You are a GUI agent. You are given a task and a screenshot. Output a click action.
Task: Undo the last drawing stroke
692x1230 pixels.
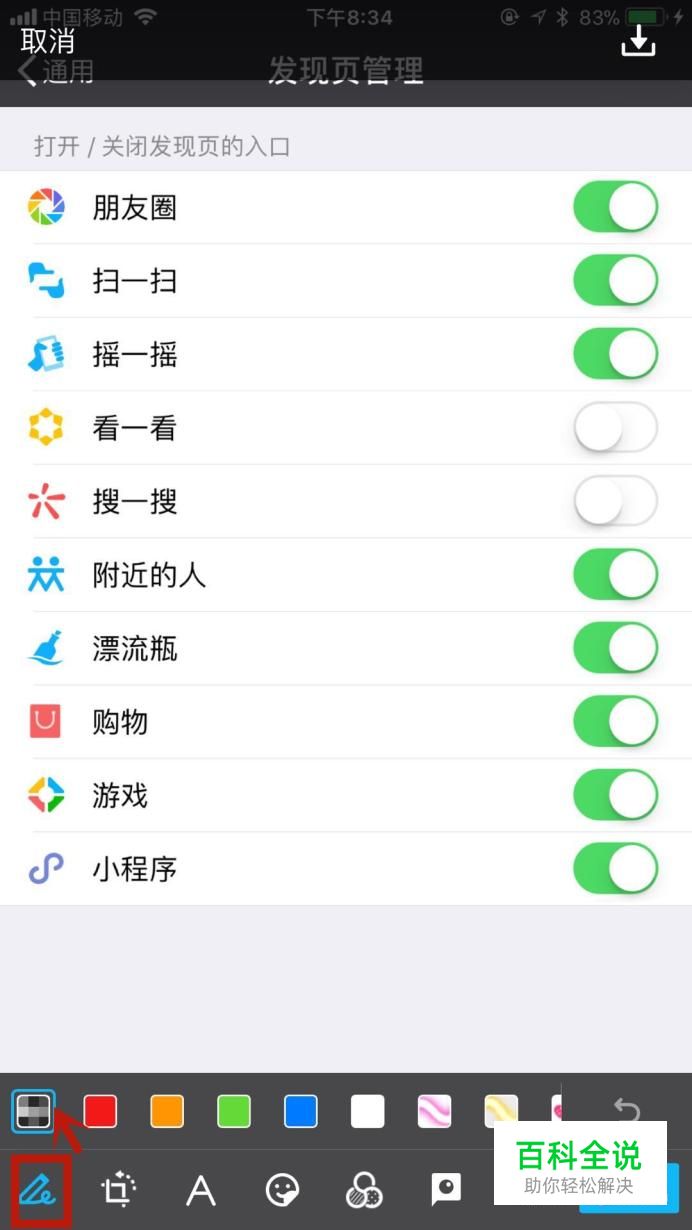point(627,1110)
